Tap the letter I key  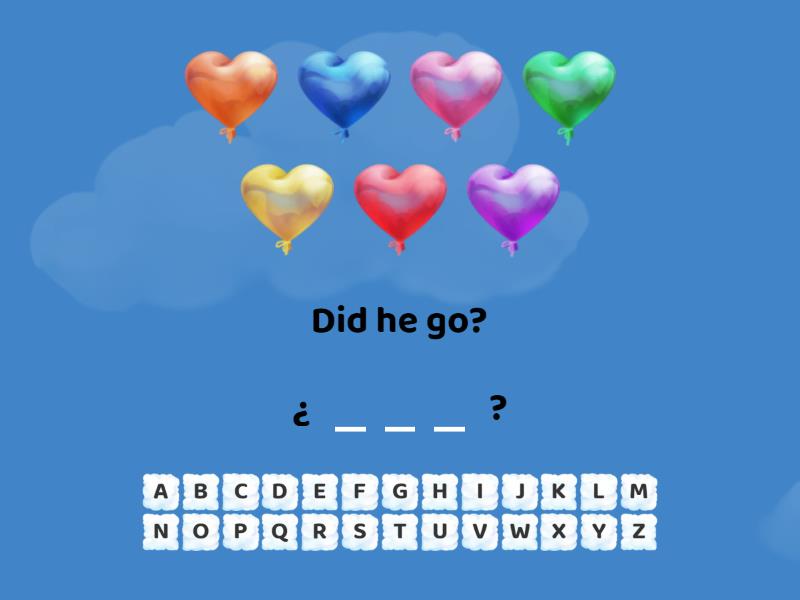coord(480,491)
